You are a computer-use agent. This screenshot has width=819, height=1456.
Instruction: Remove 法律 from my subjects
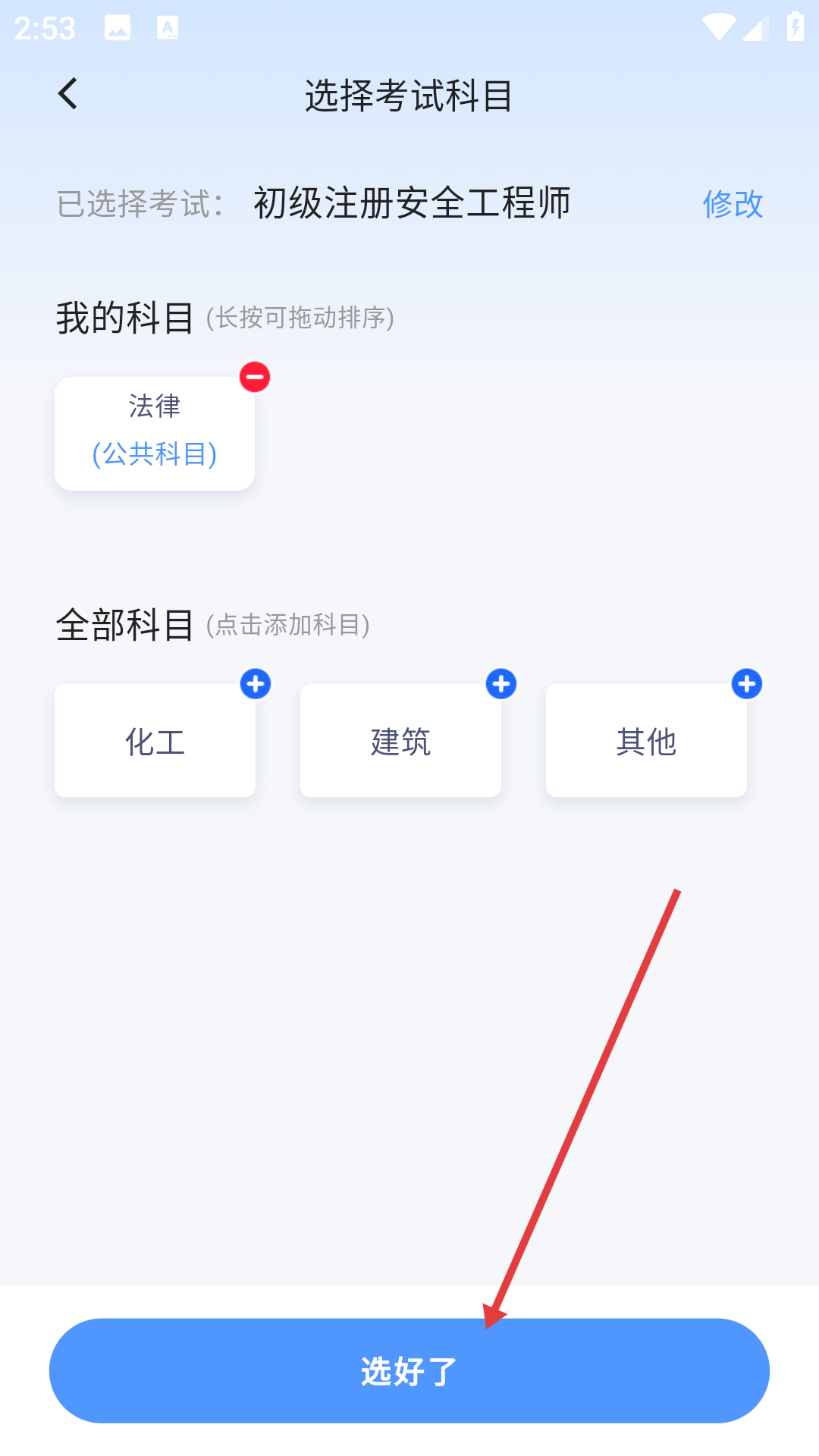(255, 377)
